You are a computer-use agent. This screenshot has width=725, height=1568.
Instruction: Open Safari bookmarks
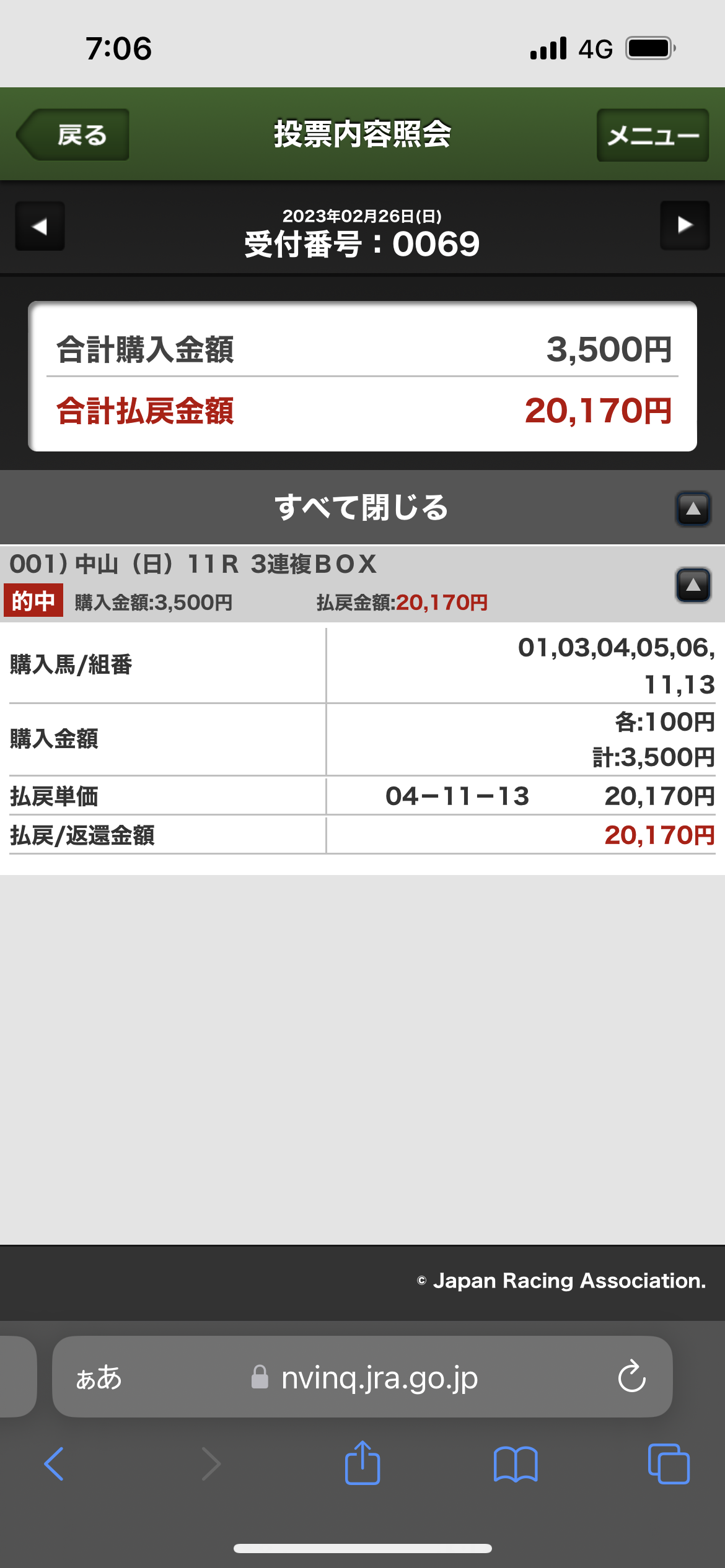pyautogui.click(x=516, y=1464)
